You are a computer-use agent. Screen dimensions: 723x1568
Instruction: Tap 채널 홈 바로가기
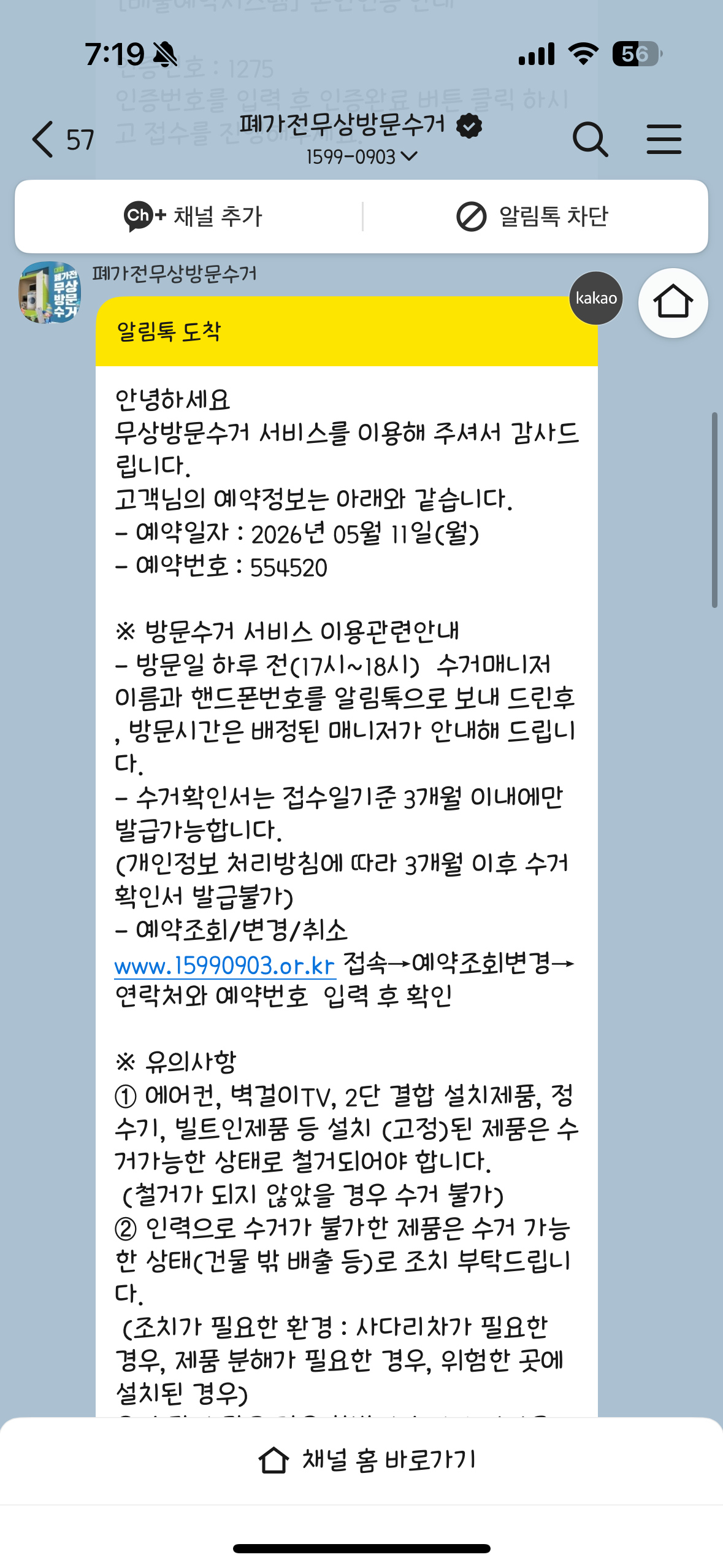tap(367, 1460)
